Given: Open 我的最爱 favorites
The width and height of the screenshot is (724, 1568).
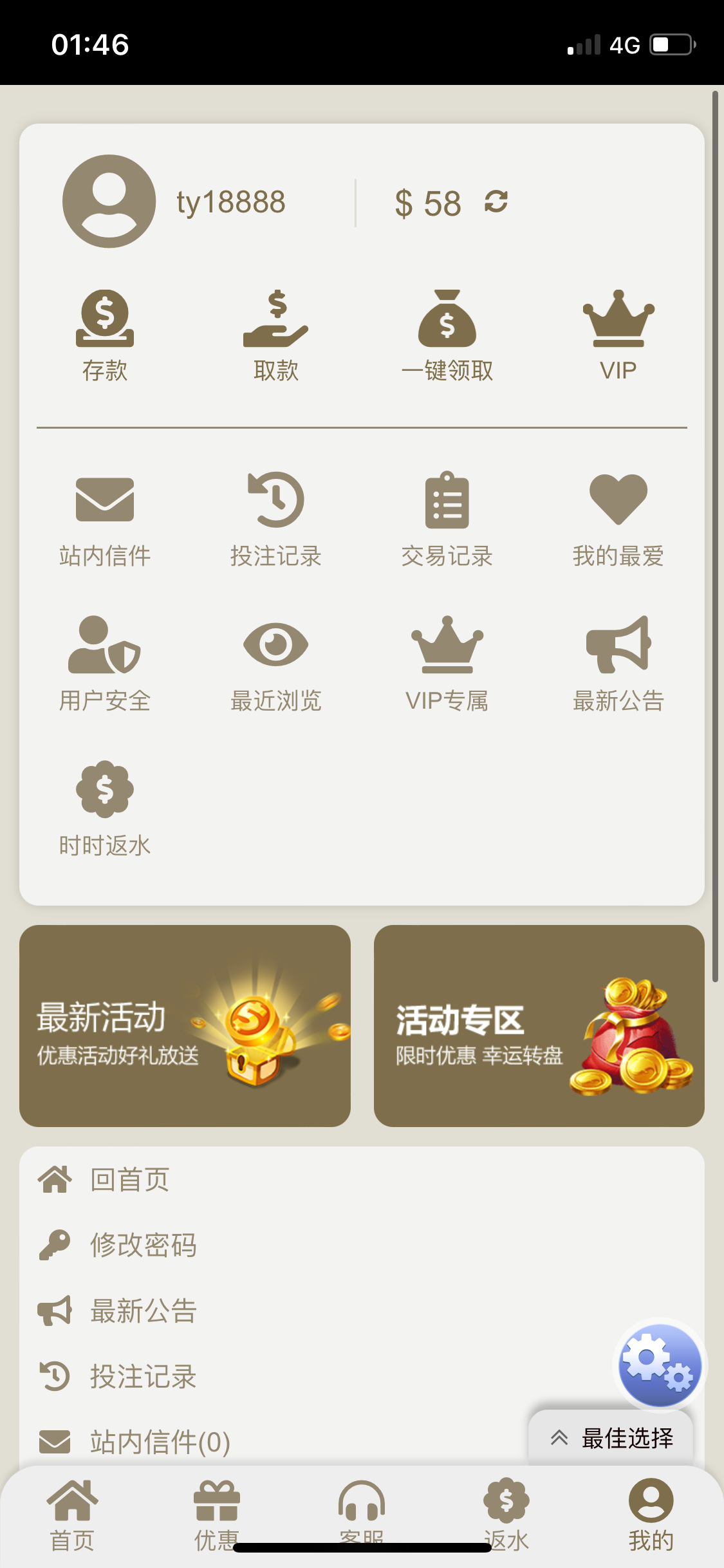Looking at the screenshot, I should [618, 519].
